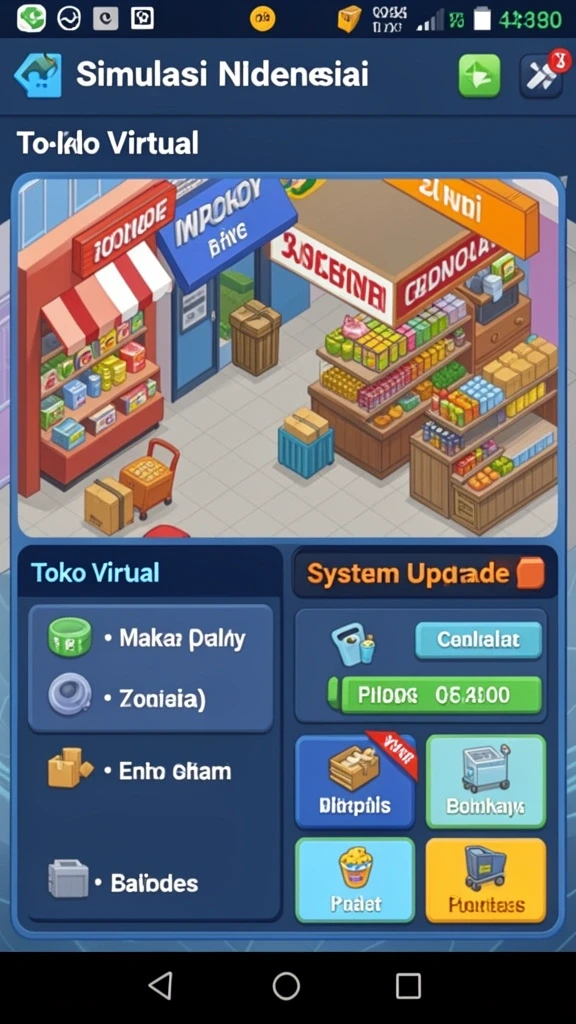Open the tools icon with red badge
The width and height of the screenshot is (576, 1024).
pos(542,75)
